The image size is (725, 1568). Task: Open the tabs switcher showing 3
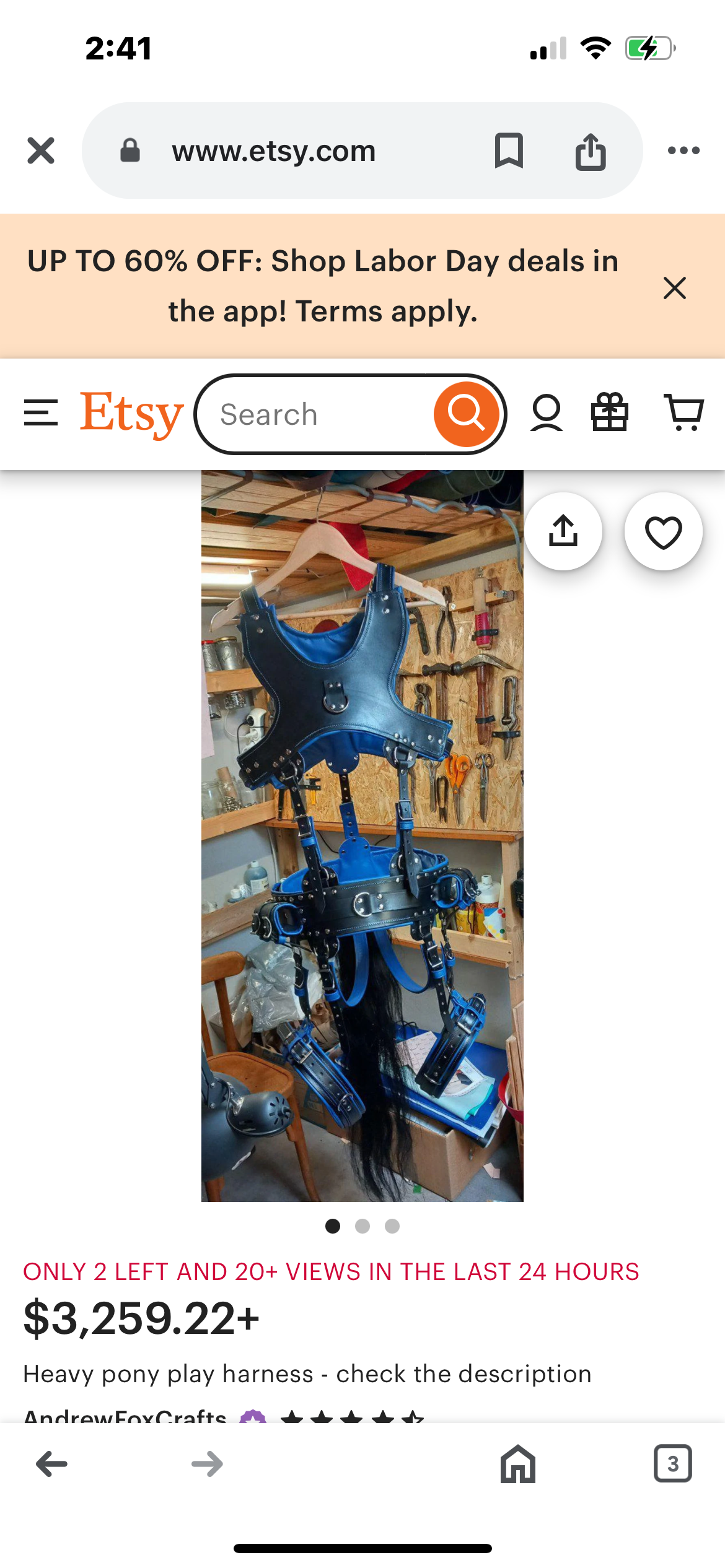(672, 1464)
